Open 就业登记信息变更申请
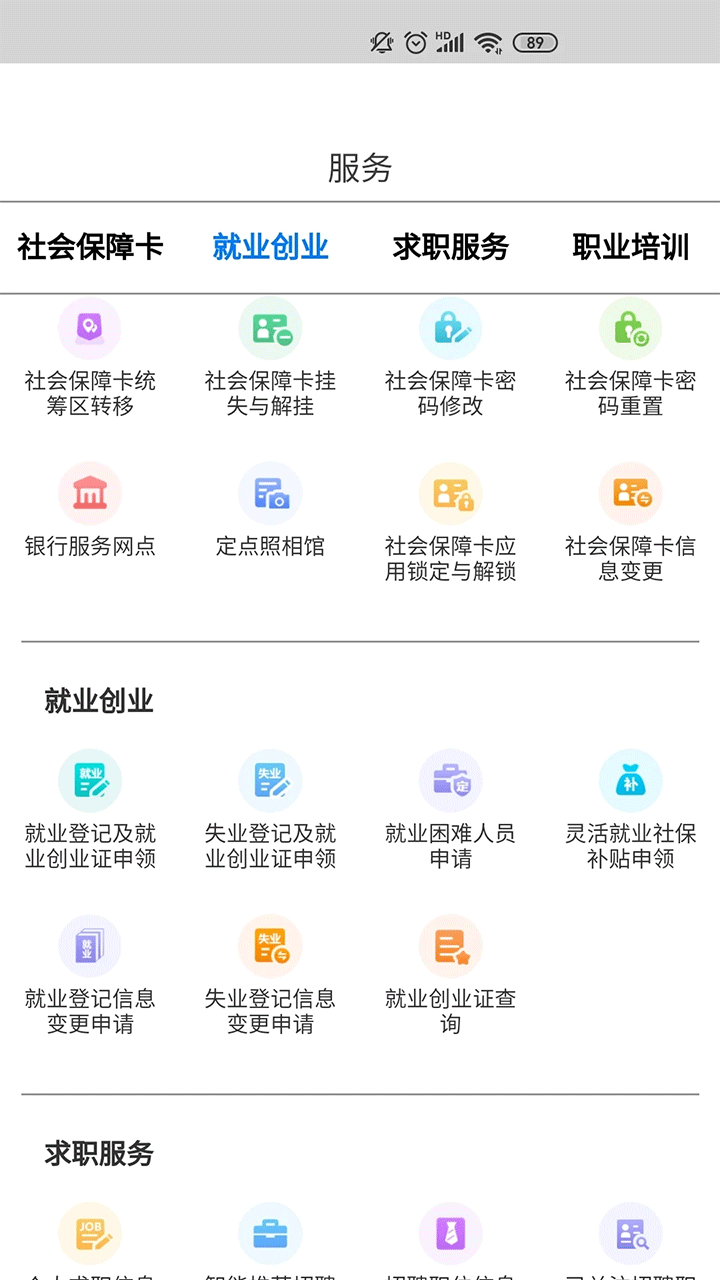This screenshot has height=1280, width=720. point(90,975)
